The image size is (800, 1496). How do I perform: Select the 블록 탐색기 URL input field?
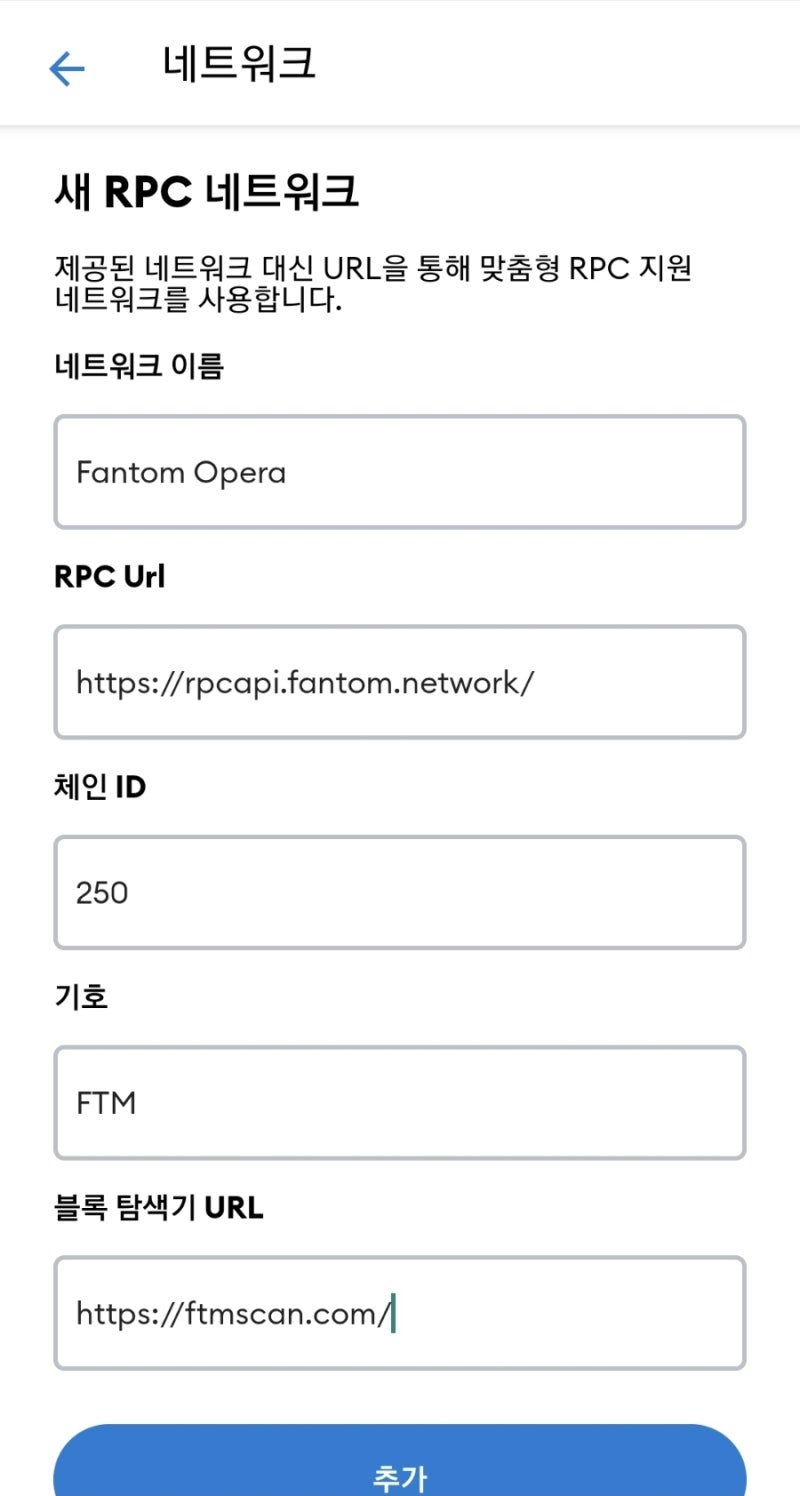tap(400, 1313)
